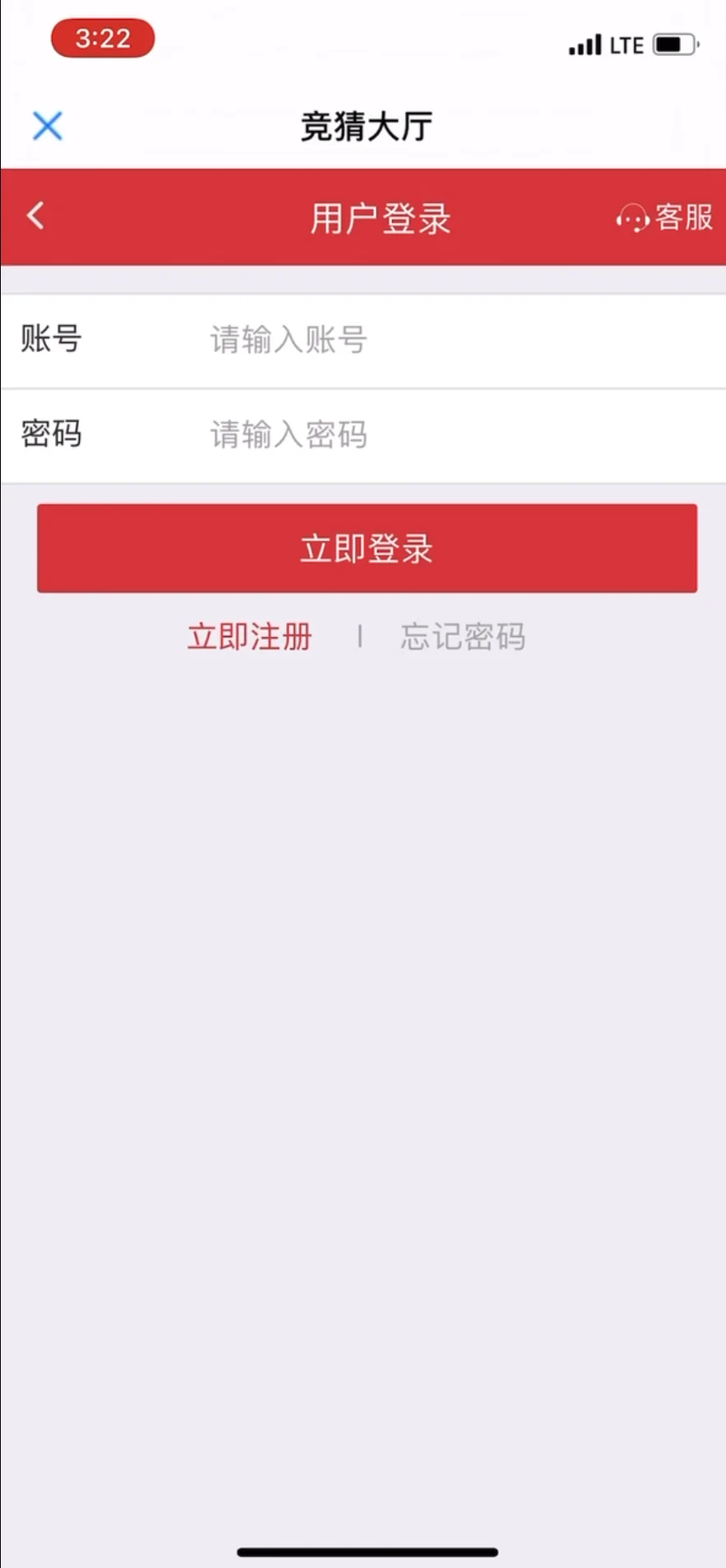The height and width of the screenshot is (1568, 726).
Task: Tap the 立即登录 login button
Action: (367, 549)
